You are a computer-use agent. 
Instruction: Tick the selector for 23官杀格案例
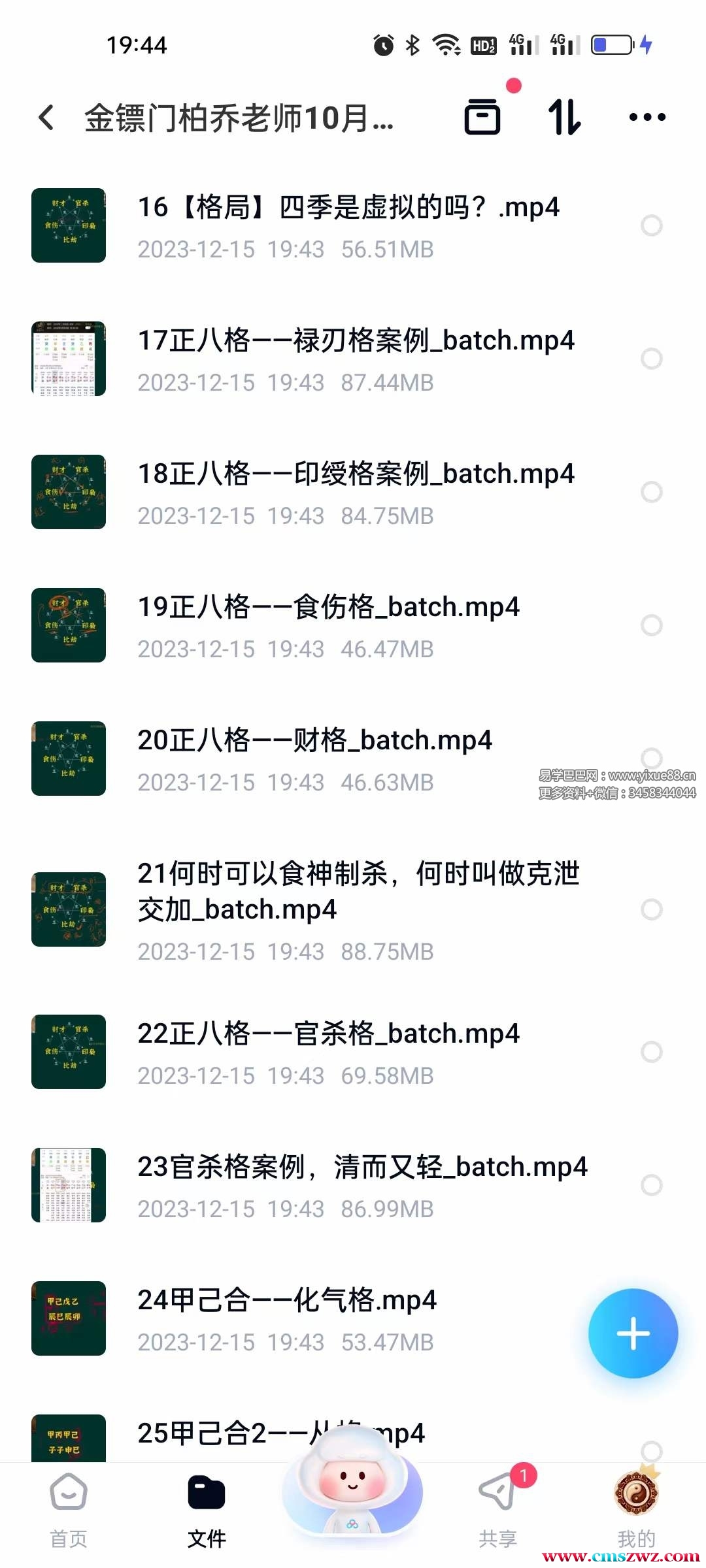(x=651, y=1185)
